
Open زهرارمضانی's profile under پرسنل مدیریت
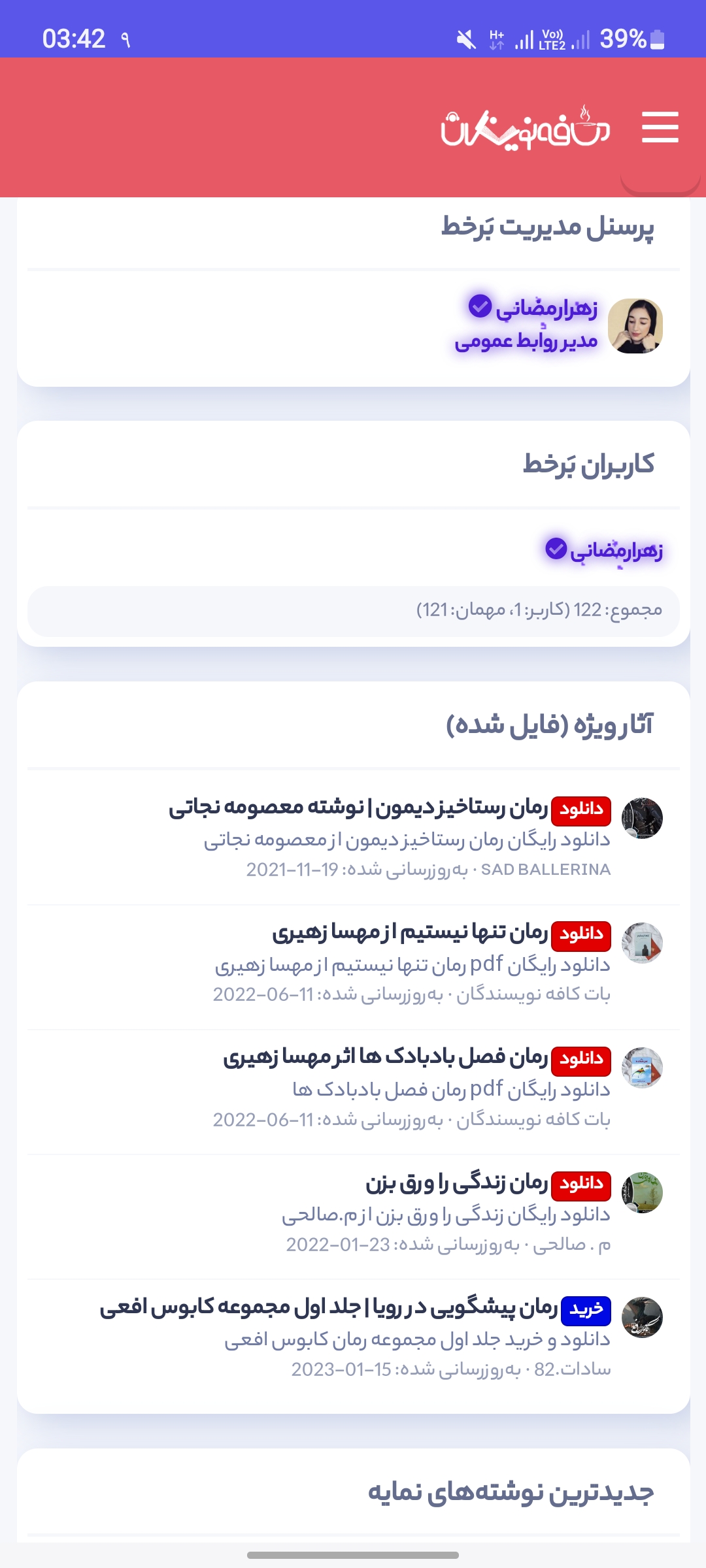546,307
